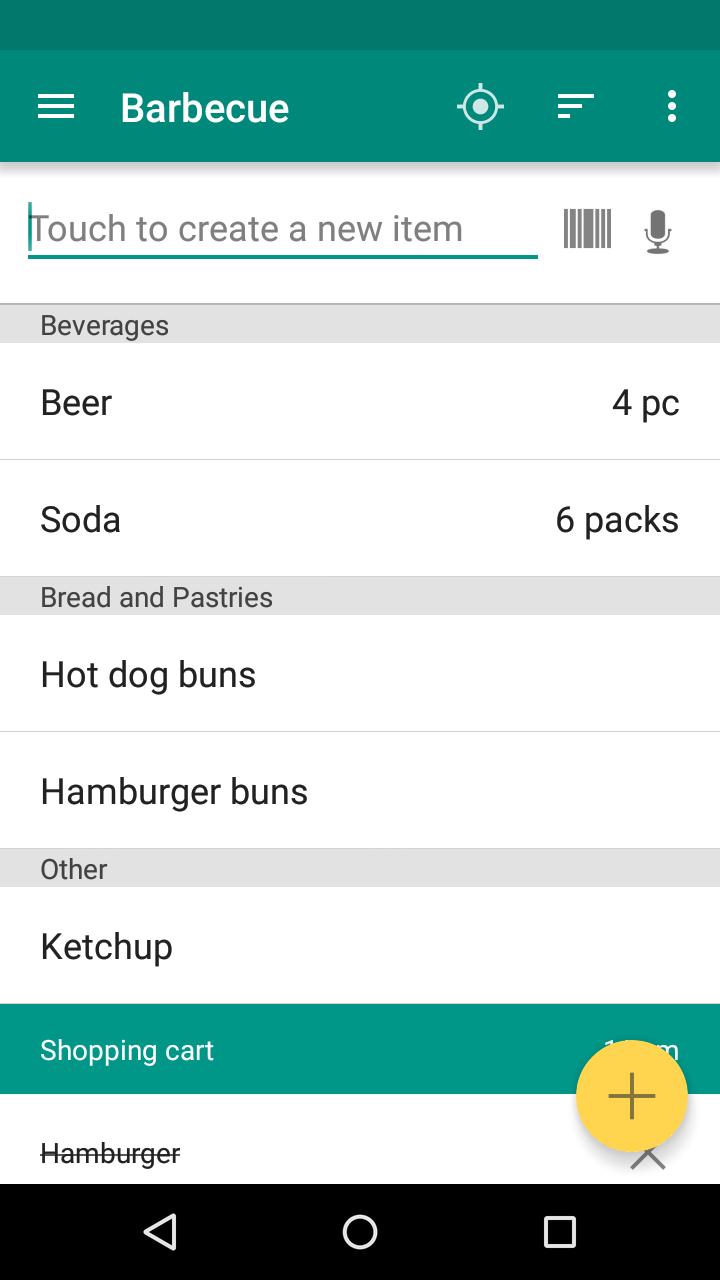Tap the Barbecue list title
This screenshot has width=720, height=1280.
(203, 107)
